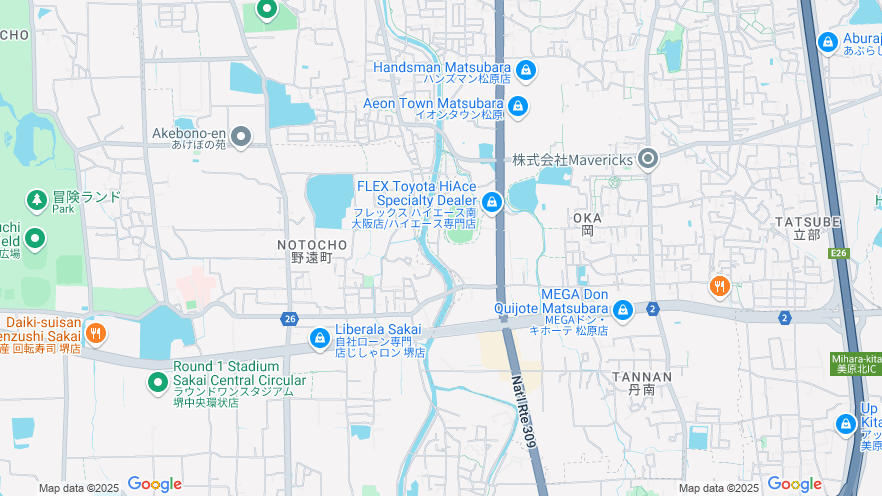Open the Aburaj shop pin
The height and width of the screenshot is (496, 882).
coord(827,42)
